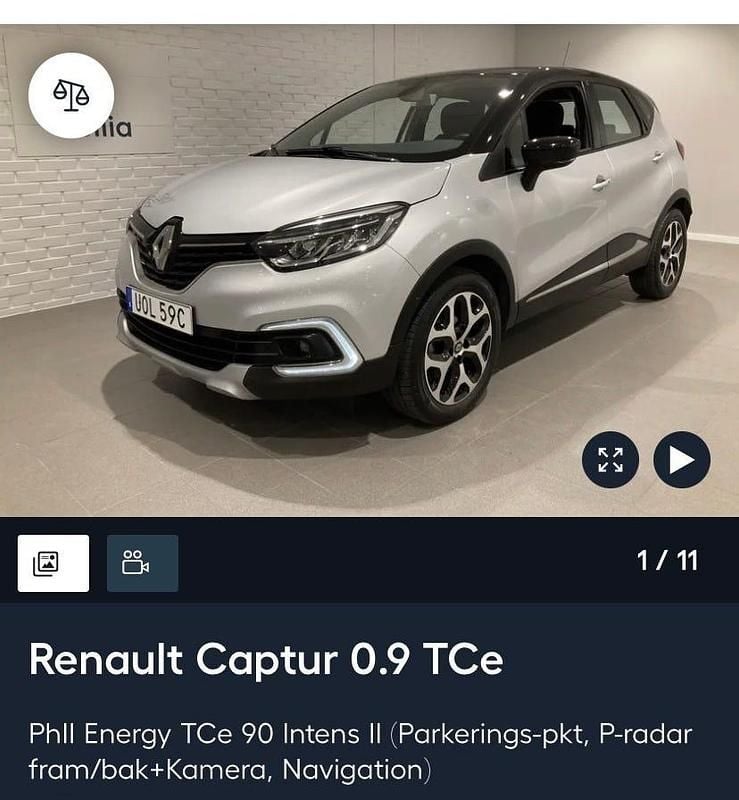Add this Renault Captur to comparison
The width and height of the screenshot is (739, 800).
(x=71, y=95)
